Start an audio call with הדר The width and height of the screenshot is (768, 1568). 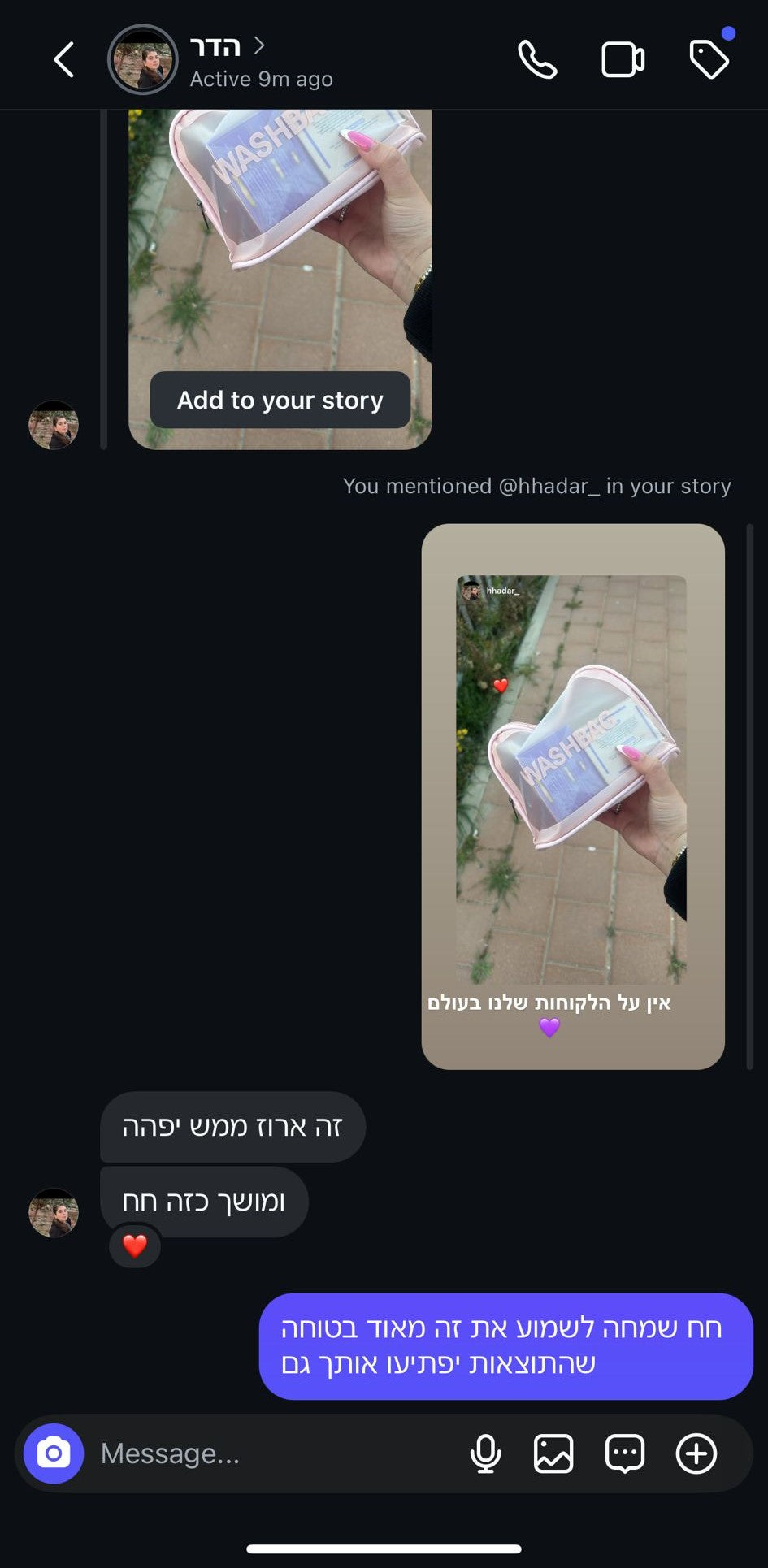click(537, 60)
